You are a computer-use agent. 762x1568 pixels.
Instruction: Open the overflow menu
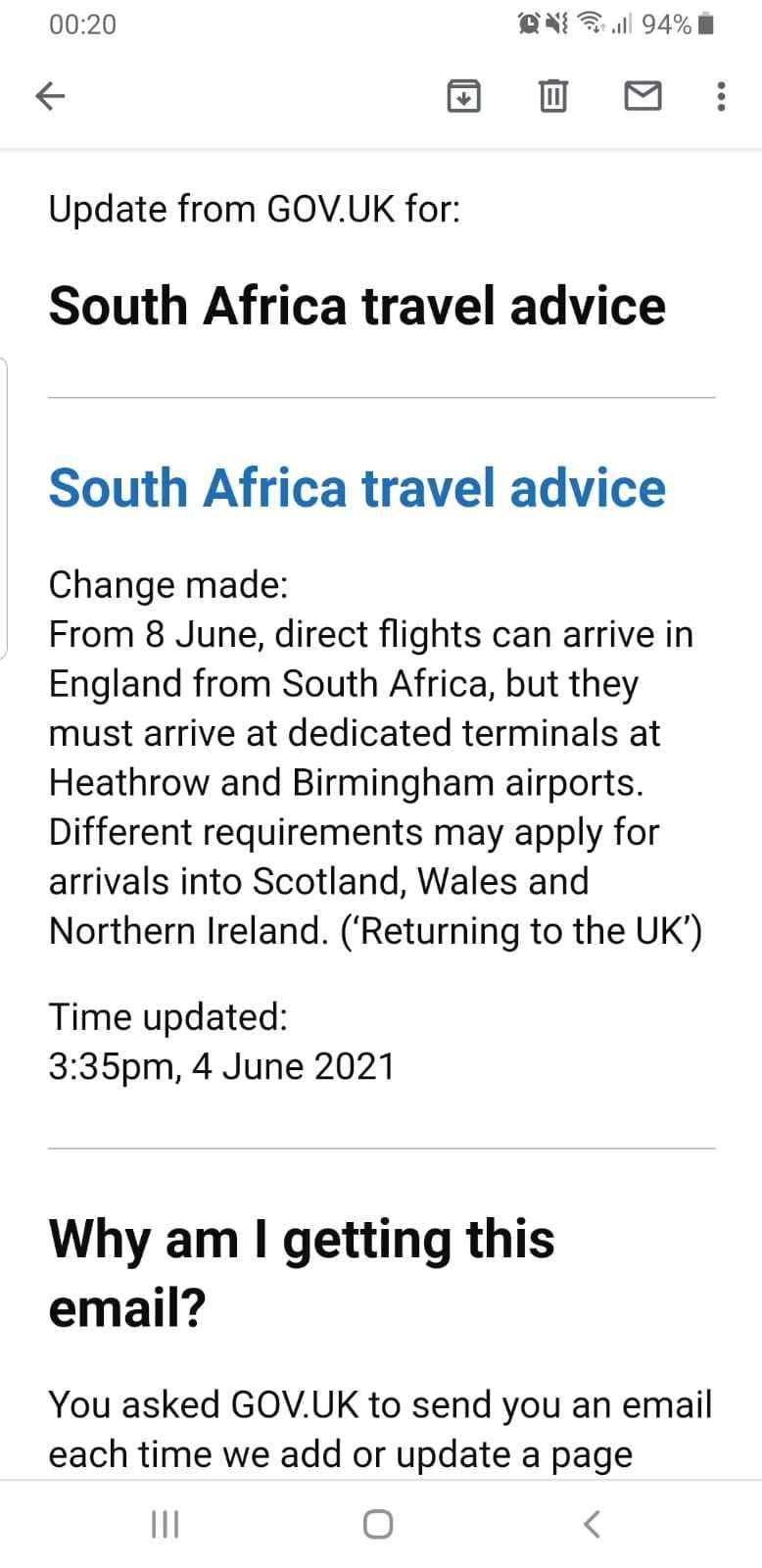pyautogui.click(x=721, y=95)
